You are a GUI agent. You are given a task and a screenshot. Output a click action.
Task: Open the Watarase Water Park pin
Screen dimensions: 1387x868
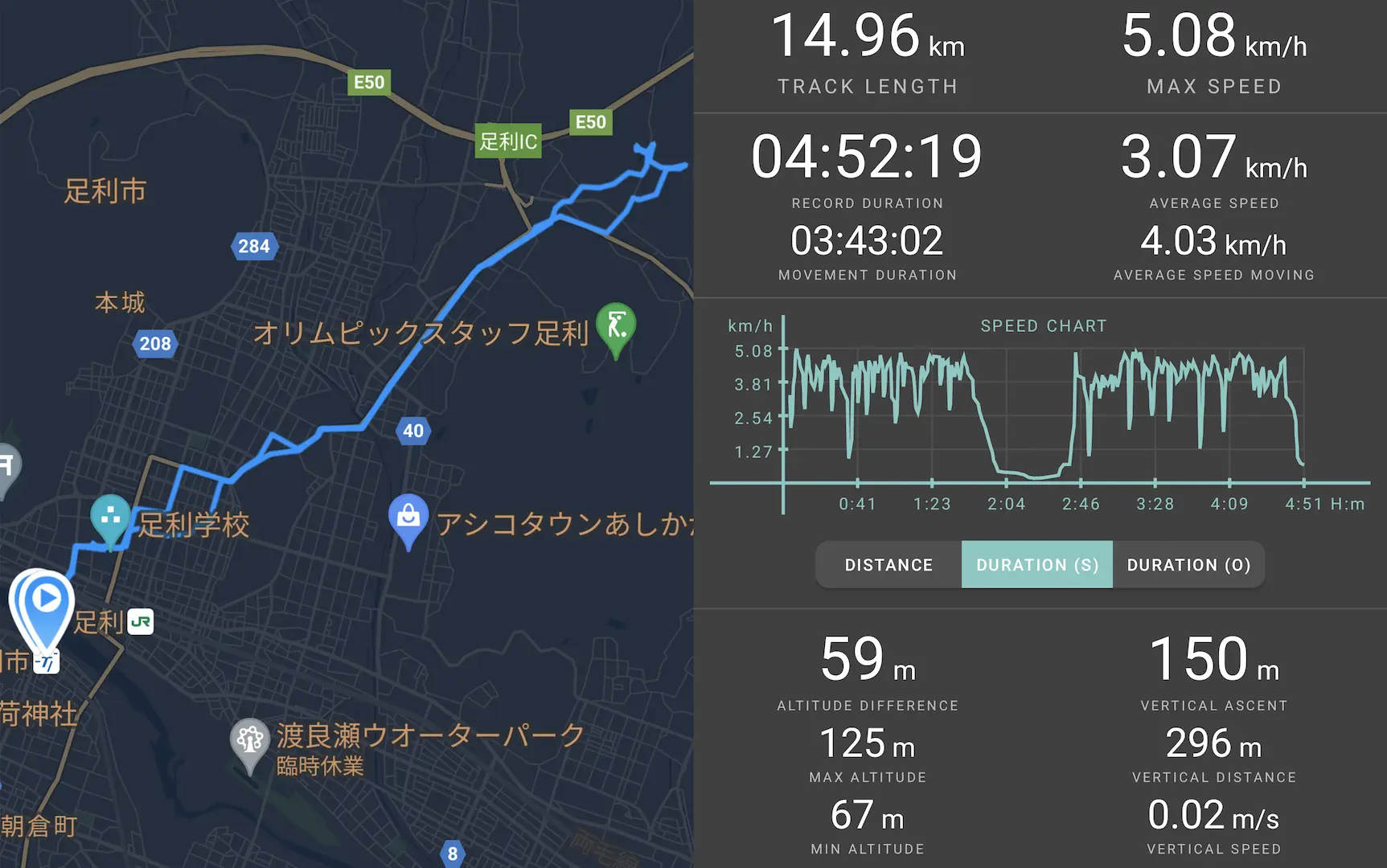coord(250,741)
